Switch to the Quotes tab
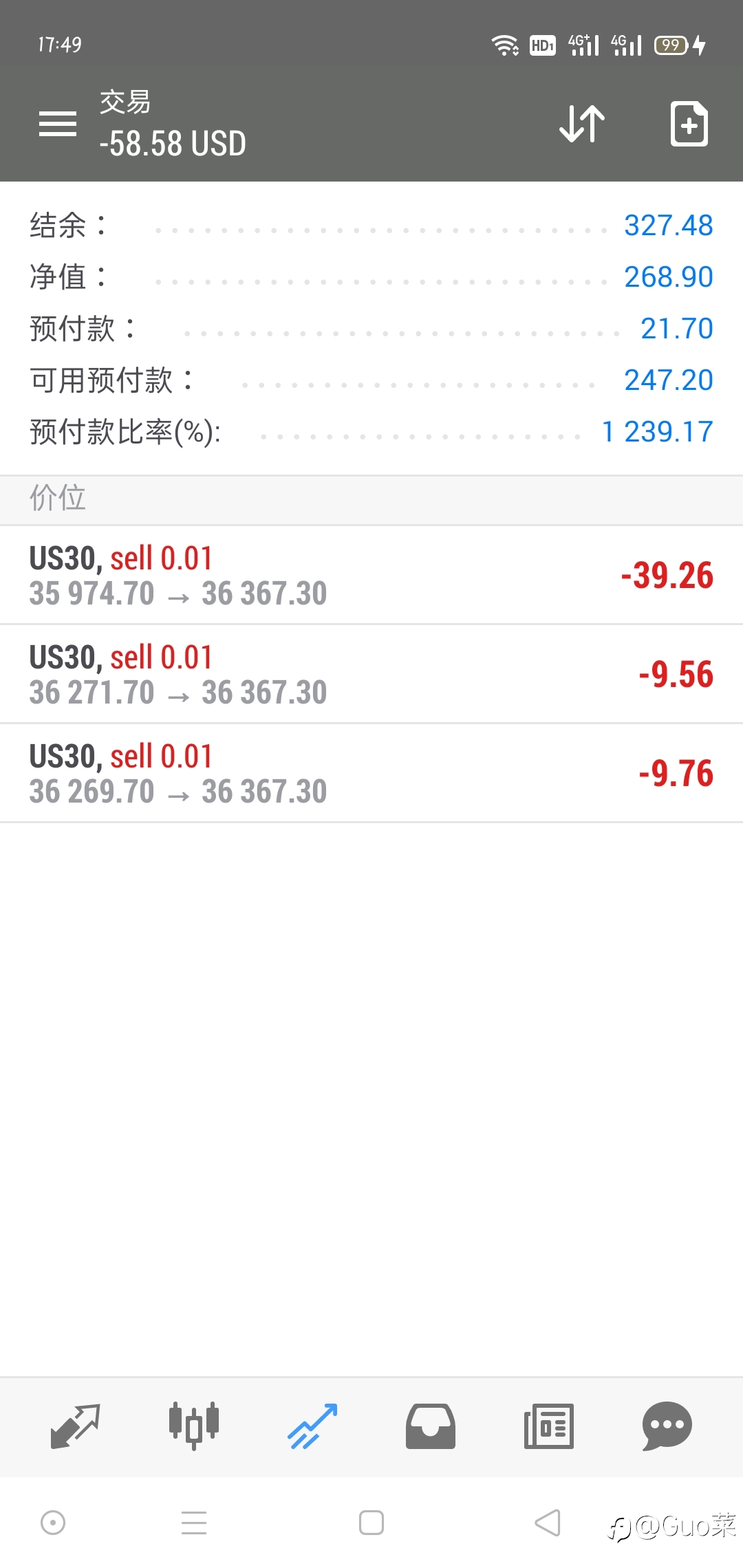This screenshot has width=743, height=1568. [x=76, y=1426]
